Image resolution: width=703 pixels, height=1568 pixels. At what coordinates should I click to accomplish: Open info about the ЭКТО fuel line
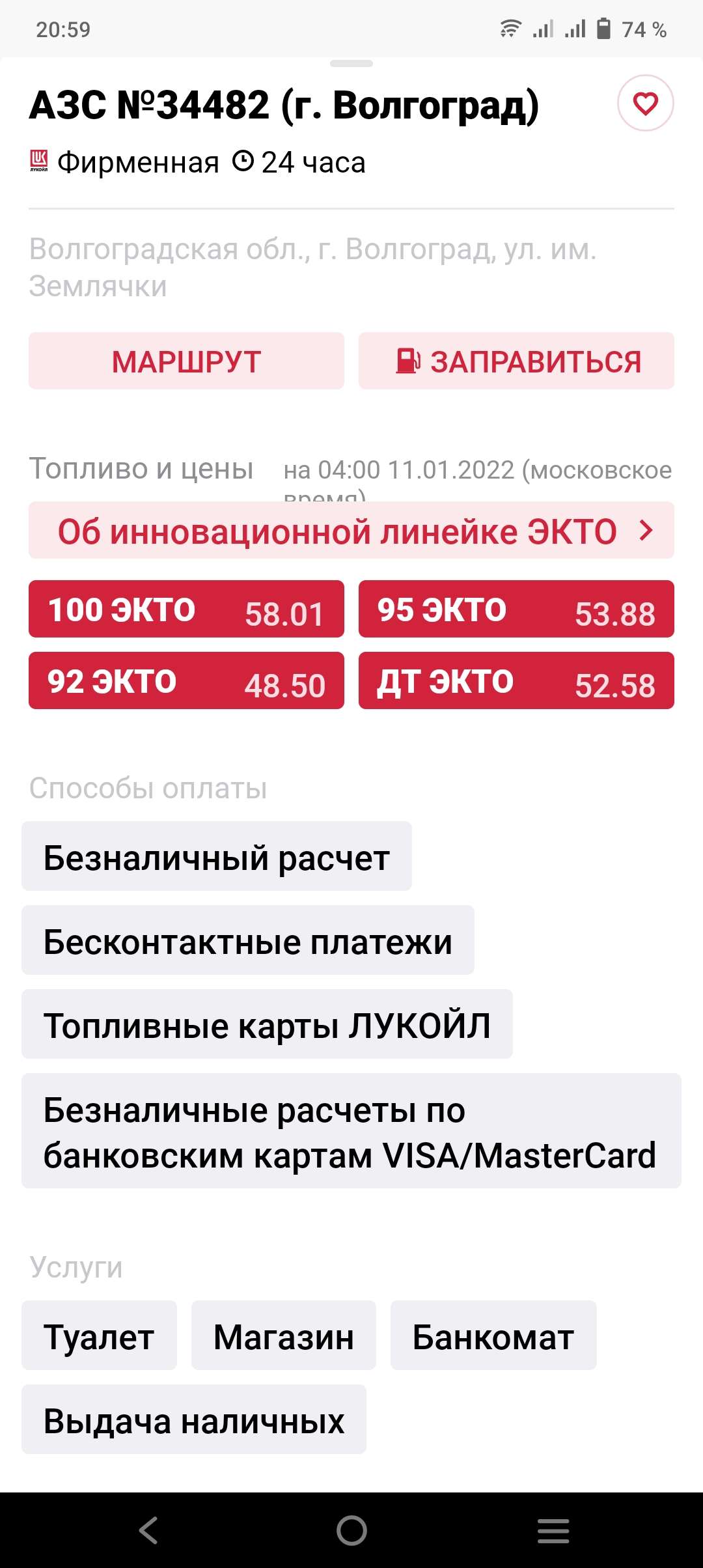click(351, 531)
